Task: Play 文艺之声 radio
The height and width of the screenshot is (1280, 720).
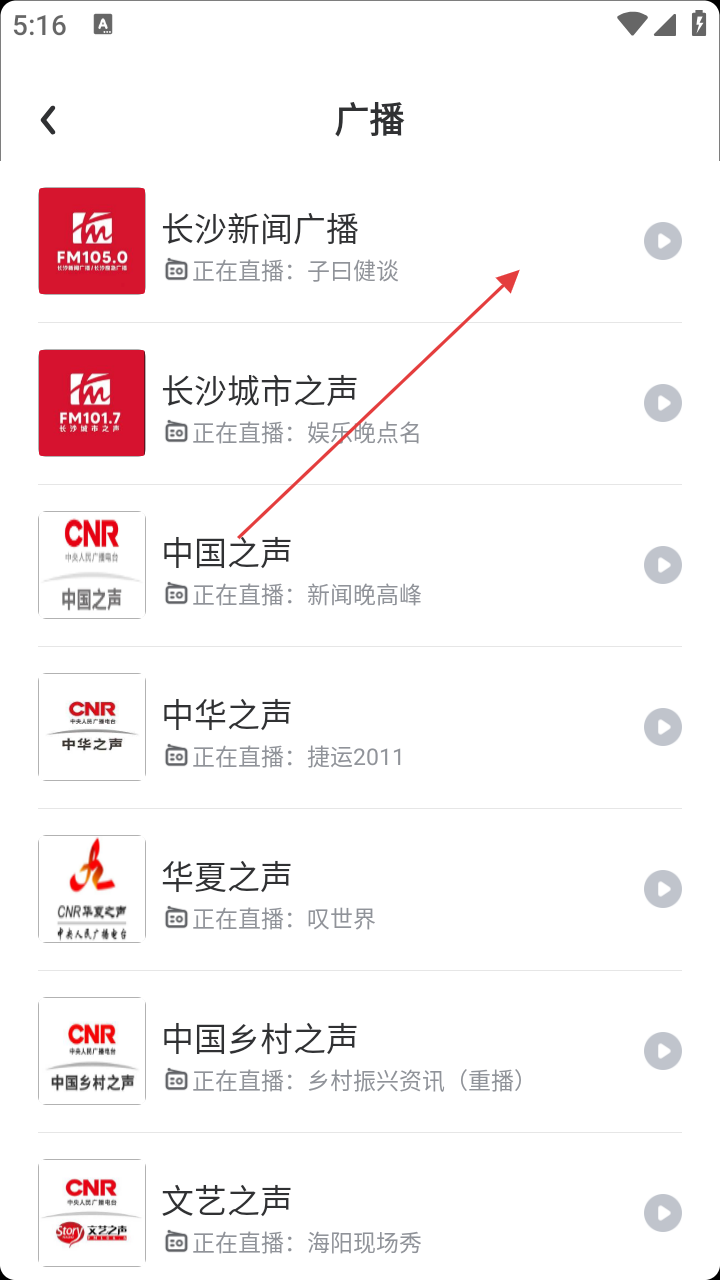Action: [x=662, y=1213]
